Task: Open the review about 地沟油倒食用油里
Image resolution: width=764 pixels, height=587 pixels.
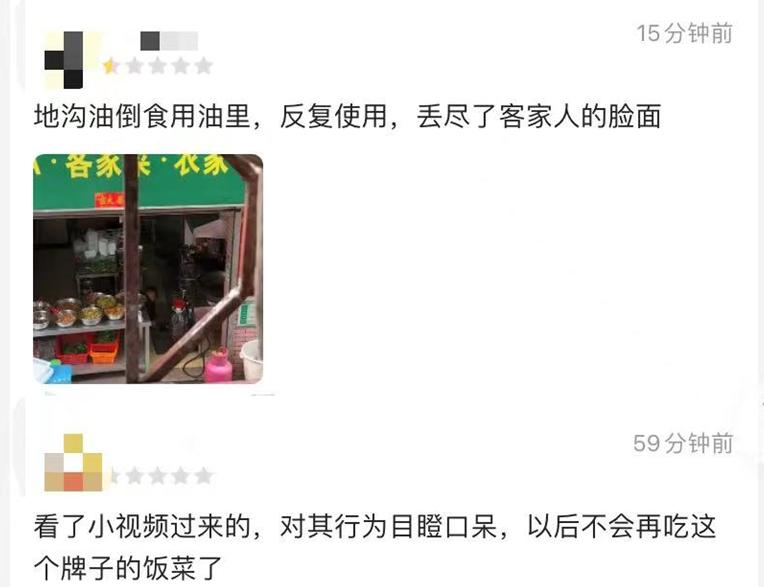Action: pyautogui.click(x=347, y=116)
